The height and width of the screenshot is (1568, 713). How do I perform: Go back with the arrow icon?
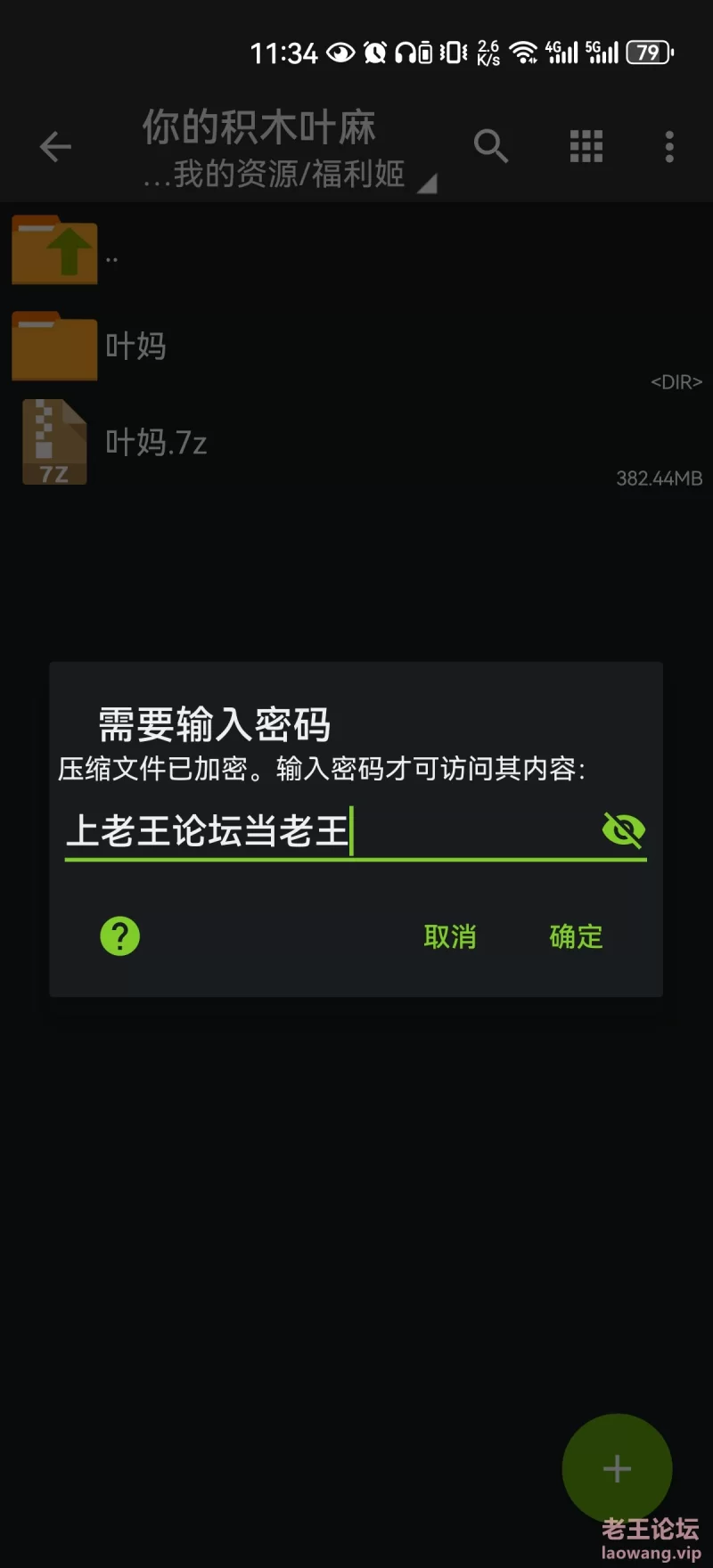55,147
